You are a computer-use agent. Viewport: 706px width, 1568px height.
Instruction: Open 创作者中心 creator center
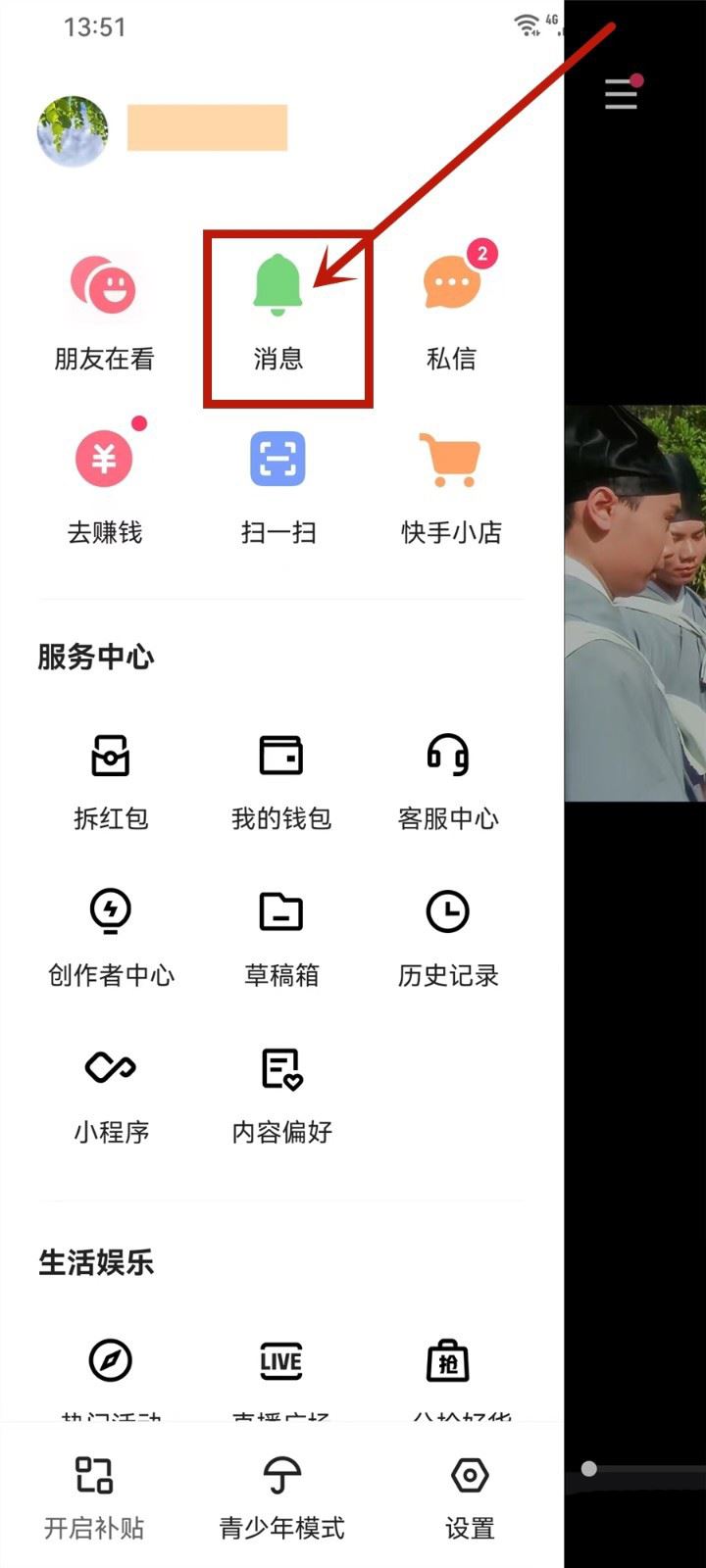(111, 938)
